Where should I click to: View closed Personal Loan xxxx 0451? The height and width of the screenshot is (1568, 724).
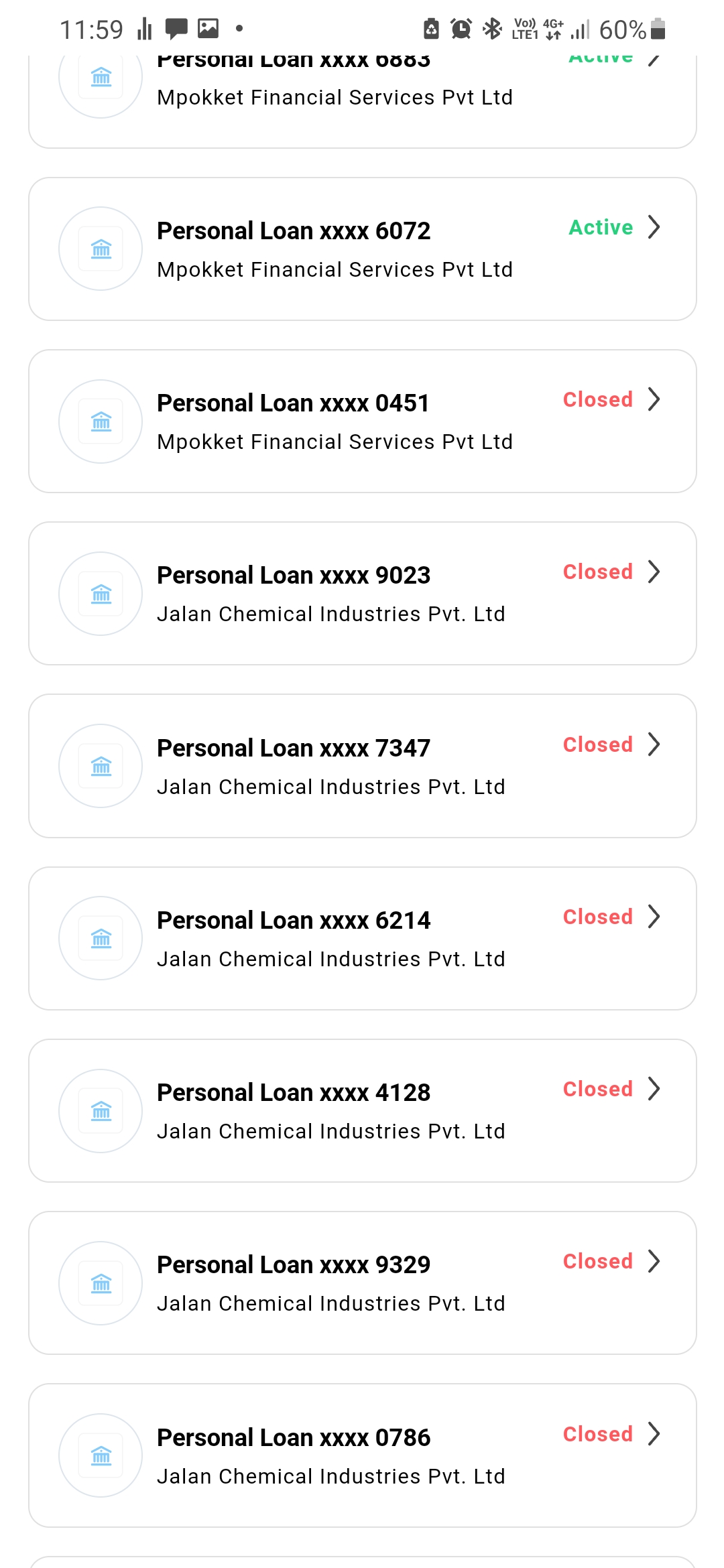(362, 421)
